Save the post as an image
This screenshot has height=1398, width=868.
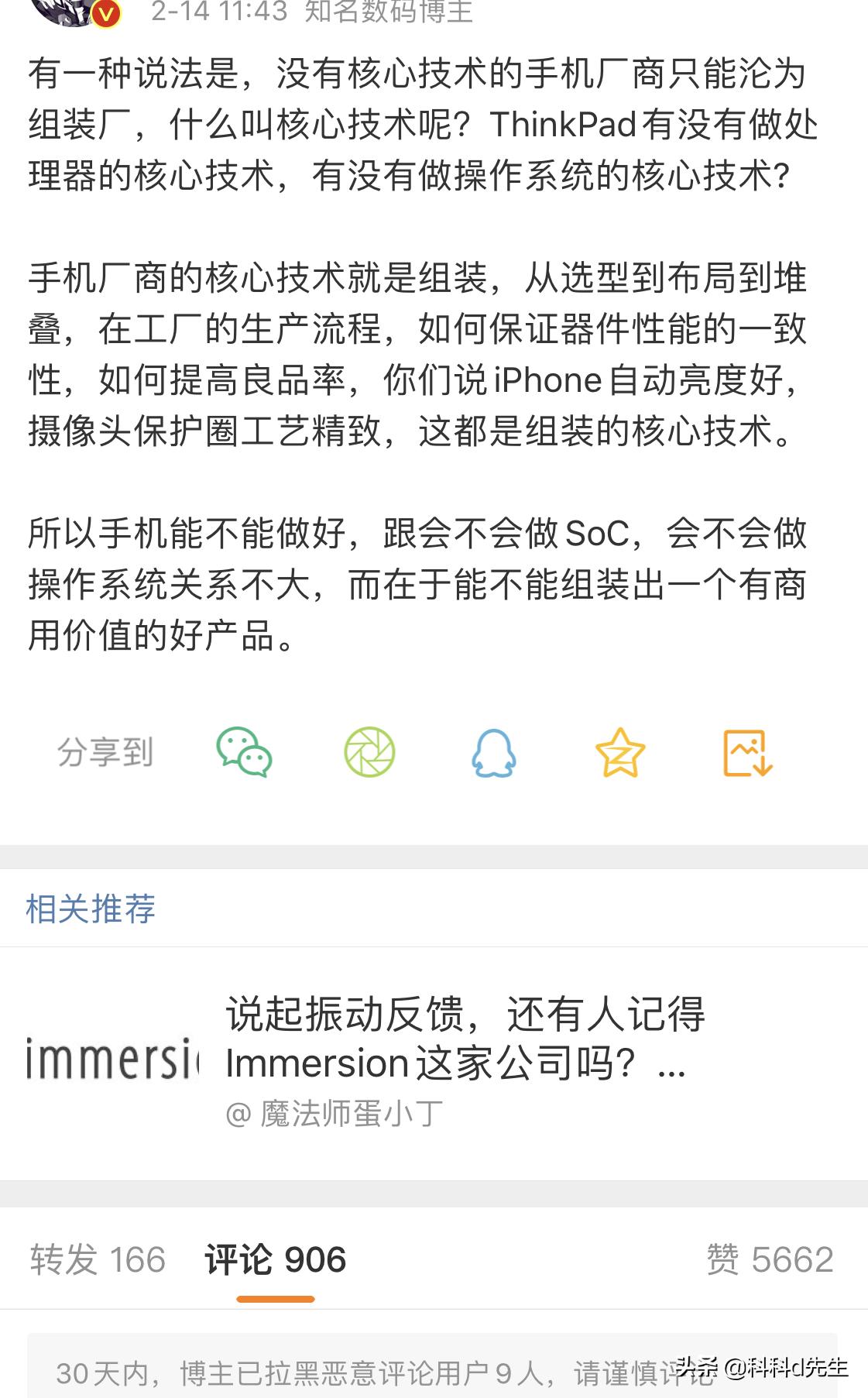(x=745, y=753)
